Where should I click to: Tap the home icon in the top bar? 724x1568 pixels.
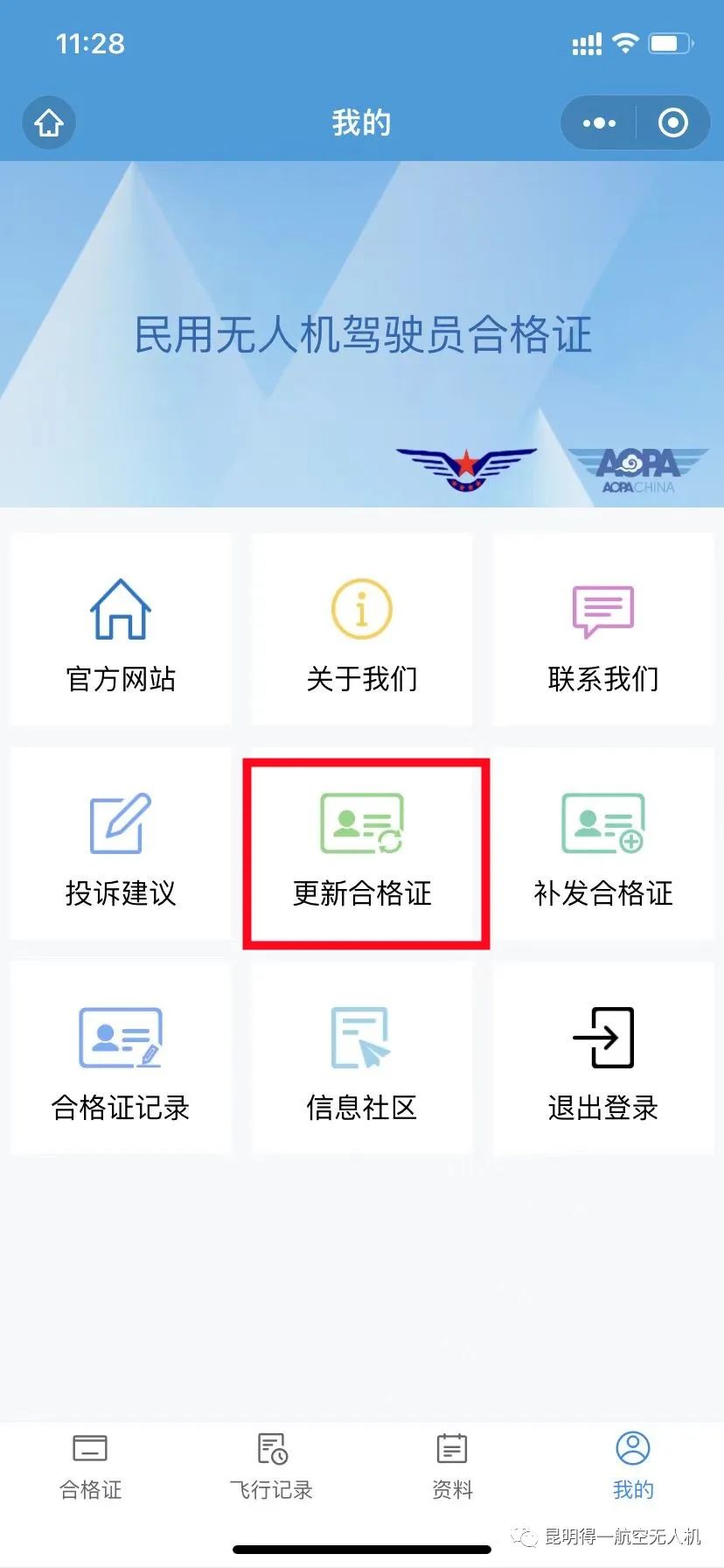[x=49, y=122]
